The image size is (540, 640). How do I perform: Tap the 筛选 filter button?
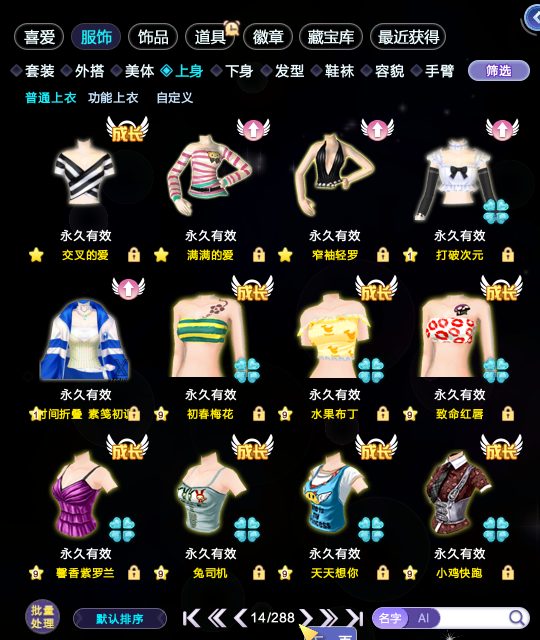pos(499,71)
